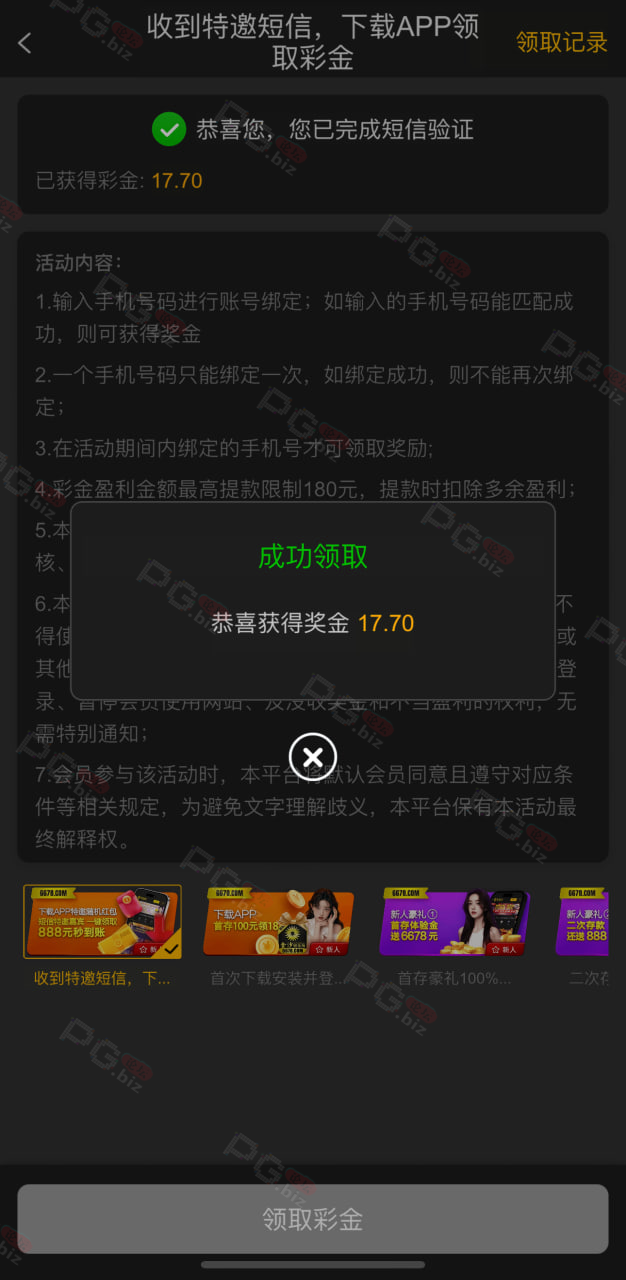Close the 成功领取 popup with the X button

pyautogui.click(x=313, y=756)
